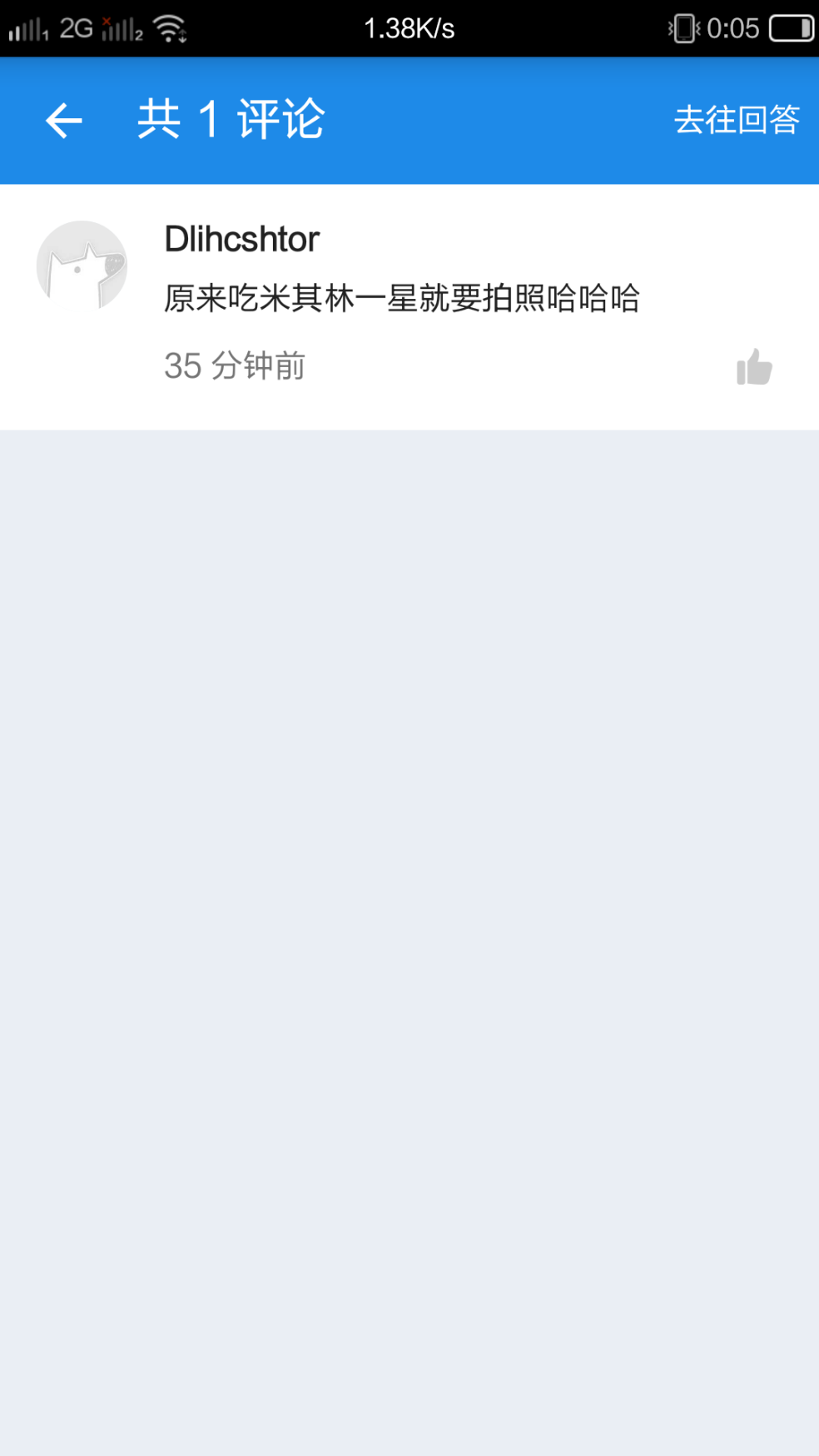The image size is (819, 1456).
Task: Like Dlihcshtor's comment with the thumbs-up
Action: [x=754, y=367]
